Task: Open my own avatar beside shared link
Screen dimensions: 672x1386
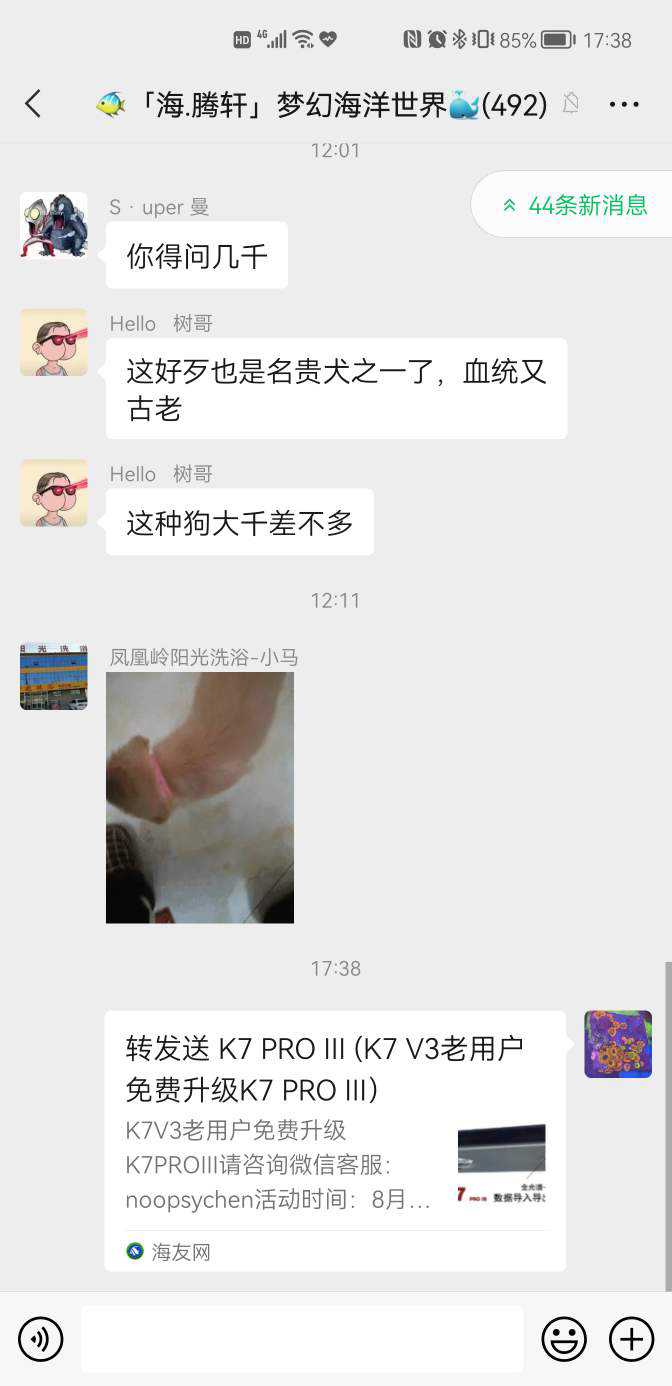Action: click(x=618, y=1044)
